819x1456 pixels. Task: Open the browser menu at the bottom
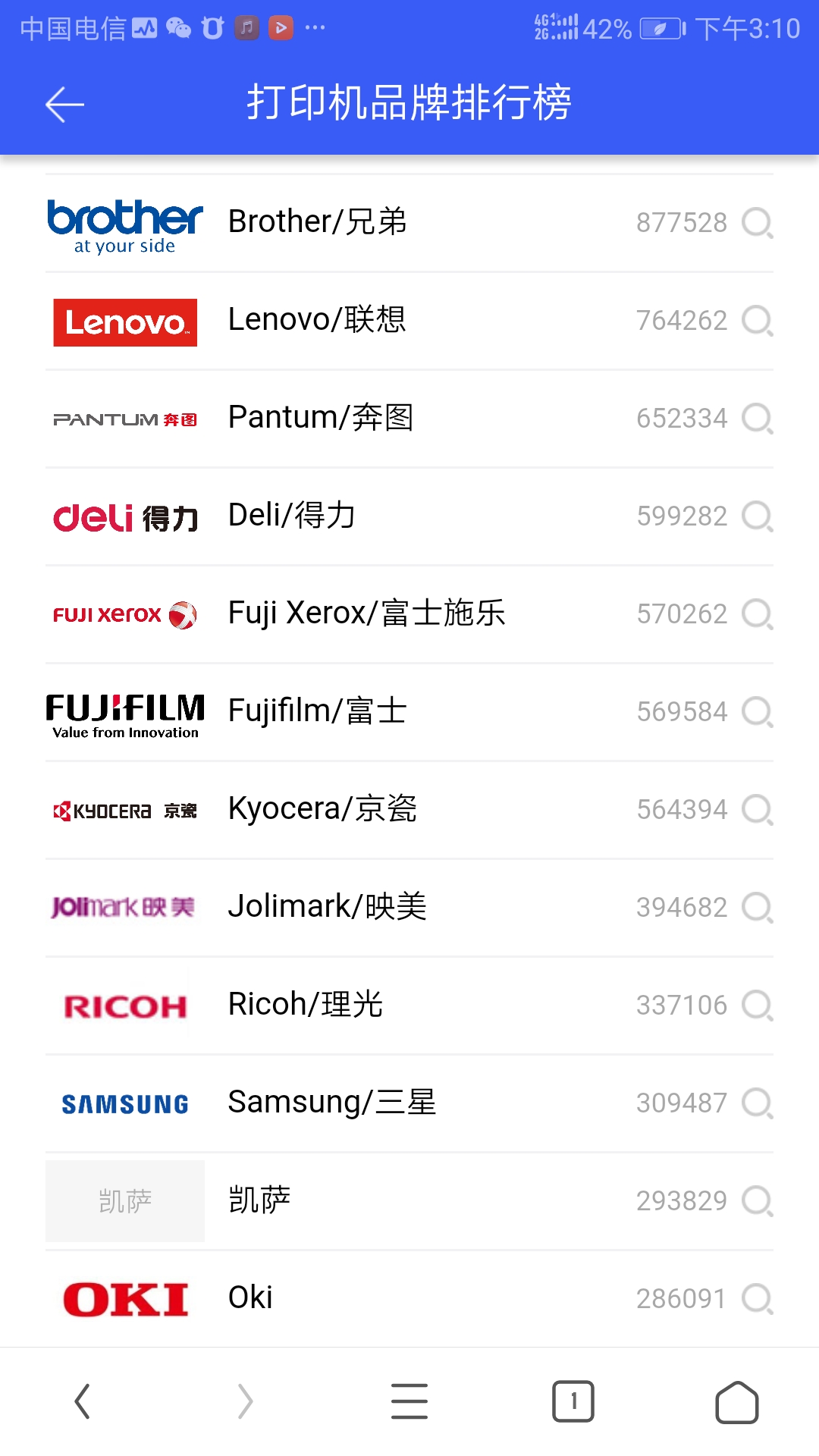(x=409, y=1401)
